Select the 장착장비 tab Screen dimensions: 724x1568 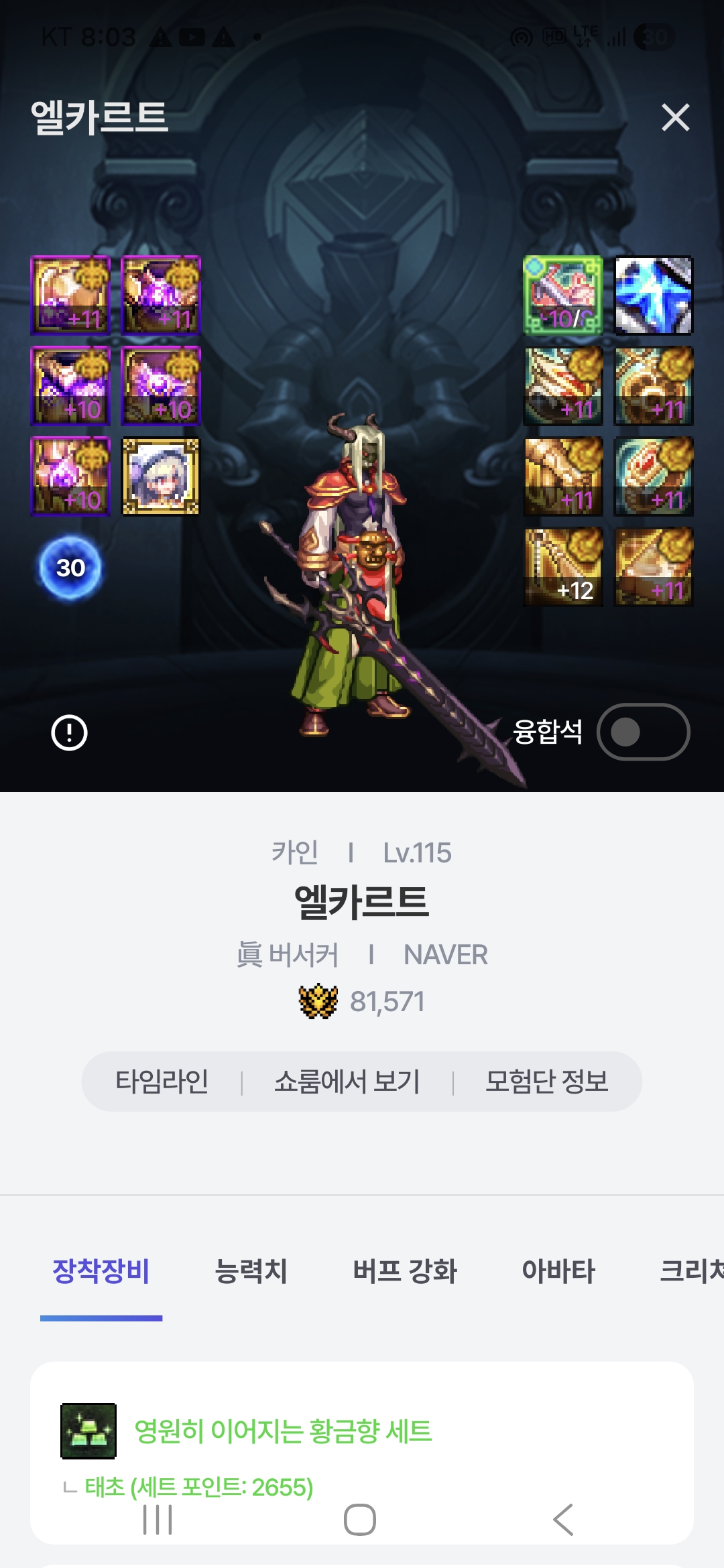101,1271
